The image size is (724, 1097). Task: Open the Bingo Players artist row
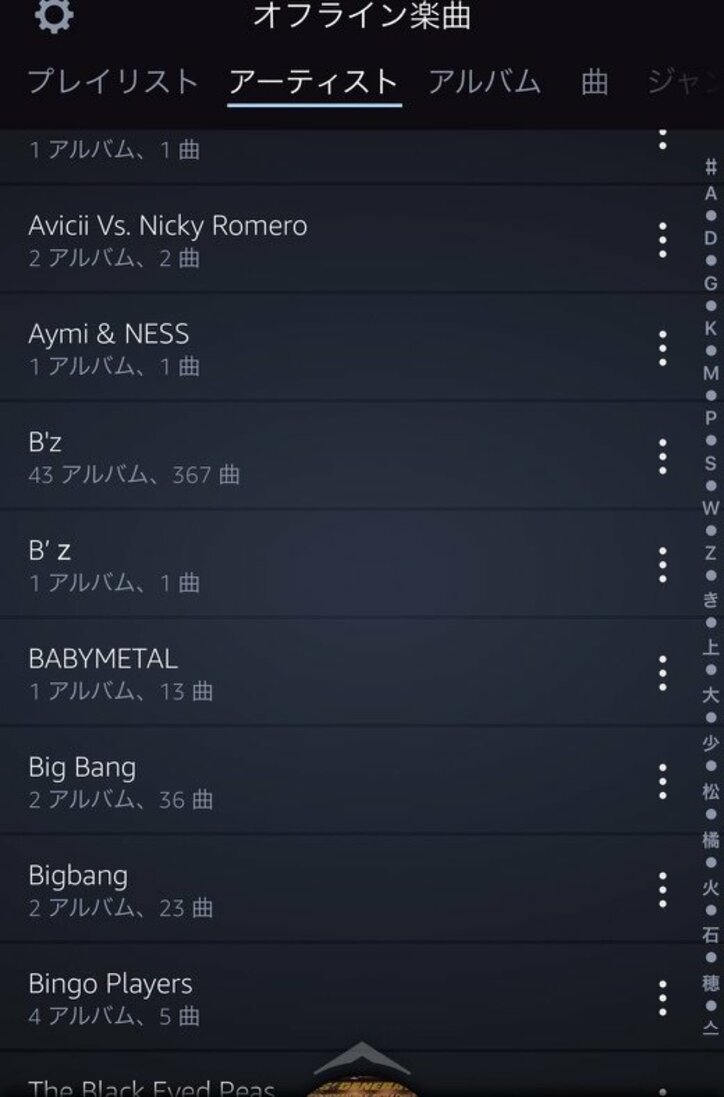(114, 997)
